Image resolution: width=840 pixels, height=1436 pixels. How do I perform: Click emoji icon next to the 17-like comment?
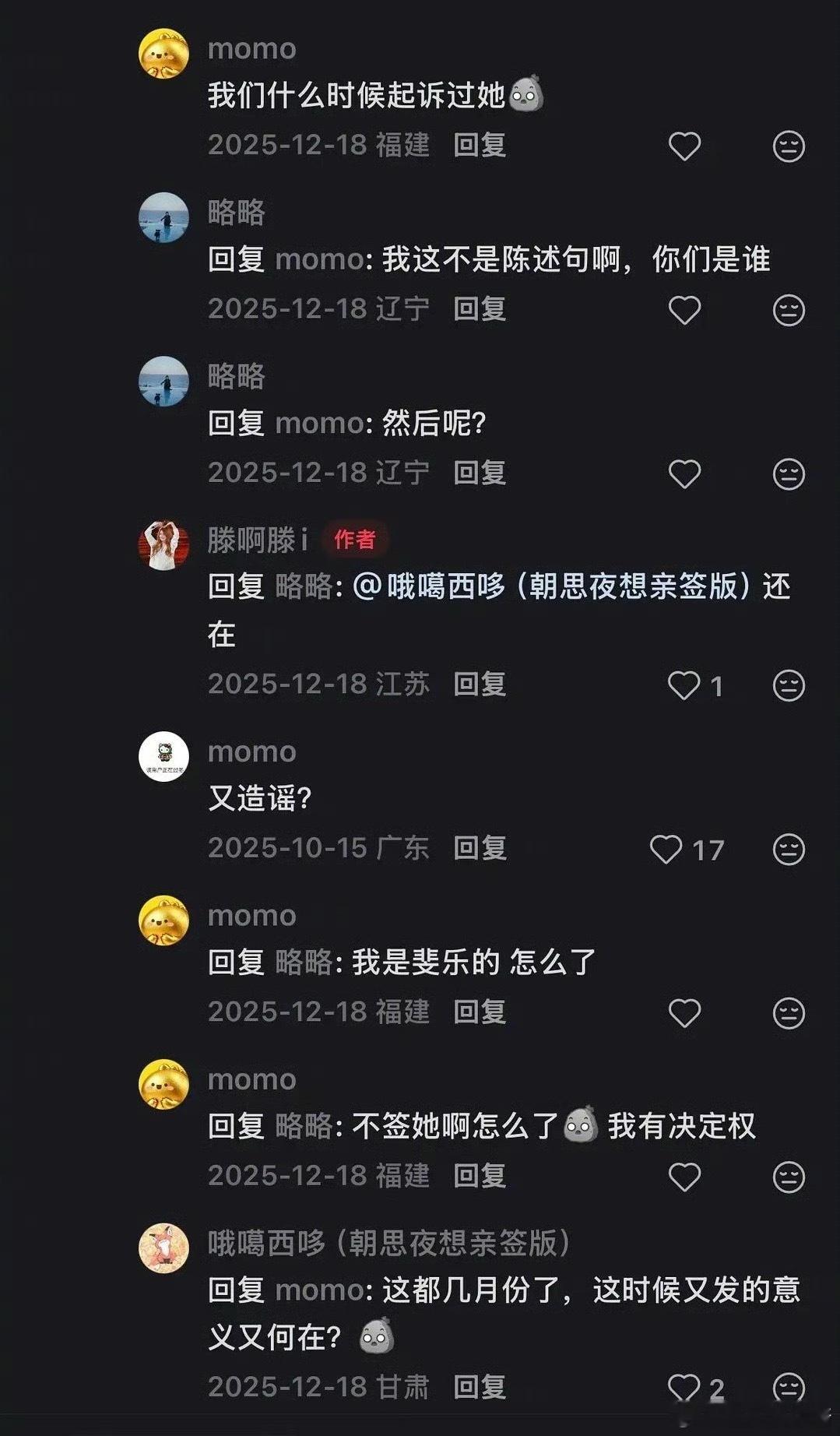(789, 850)
